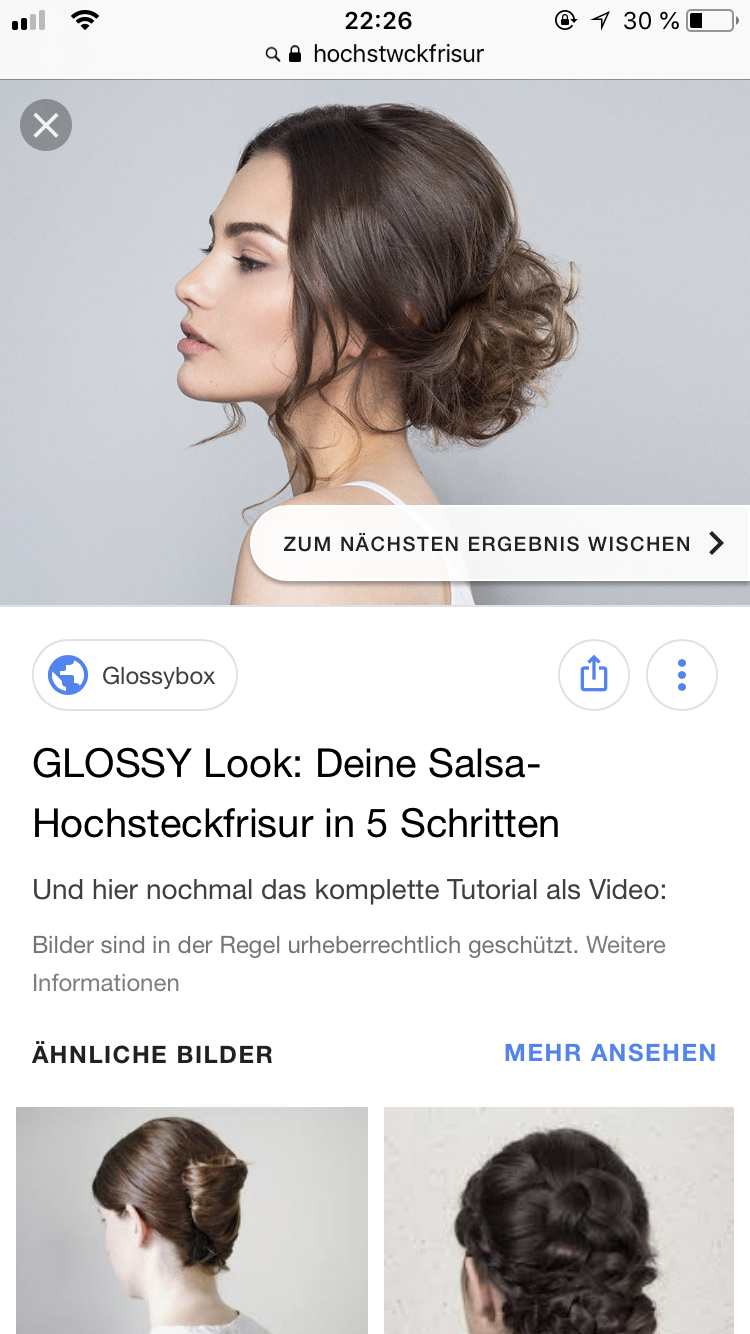Open the GLOSSY Look article title
This screenshot has height=1334, width=750.
click(x=296, y=794)
